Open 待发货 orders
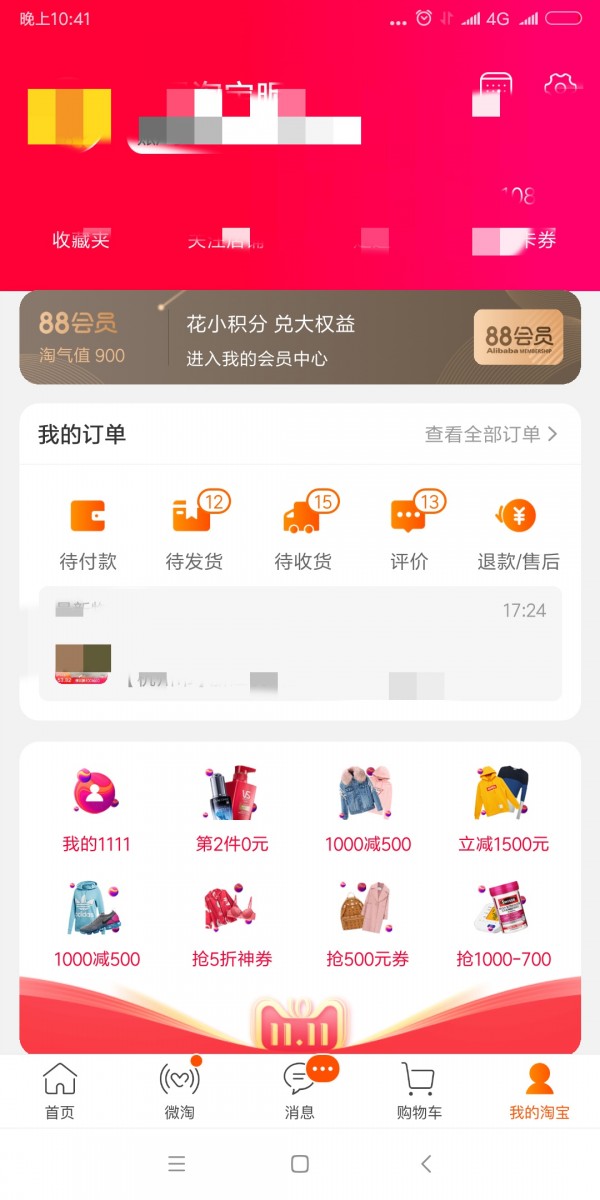This screenshot has width=600, height=1200. pyautogui.click(x=195, y=535)
